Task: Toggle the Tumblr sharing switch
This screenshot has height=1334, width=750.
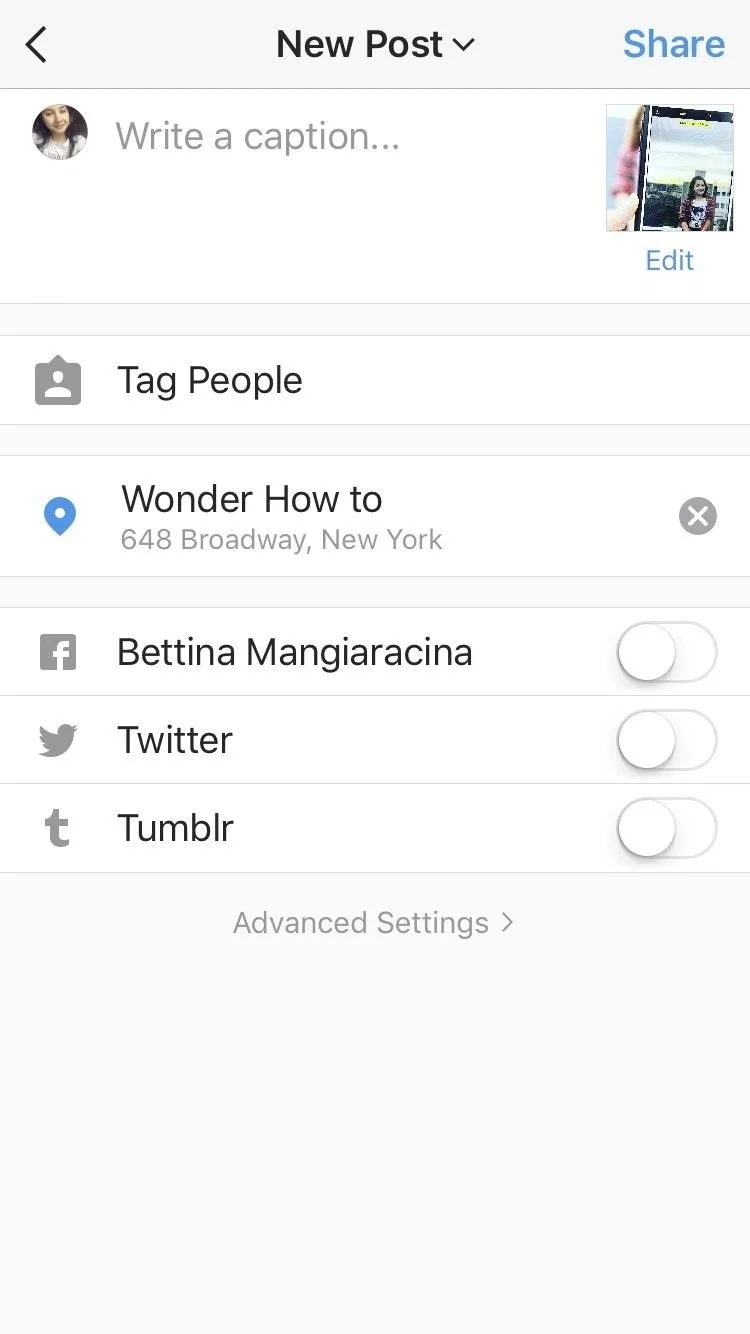Action: click(666, 828)
